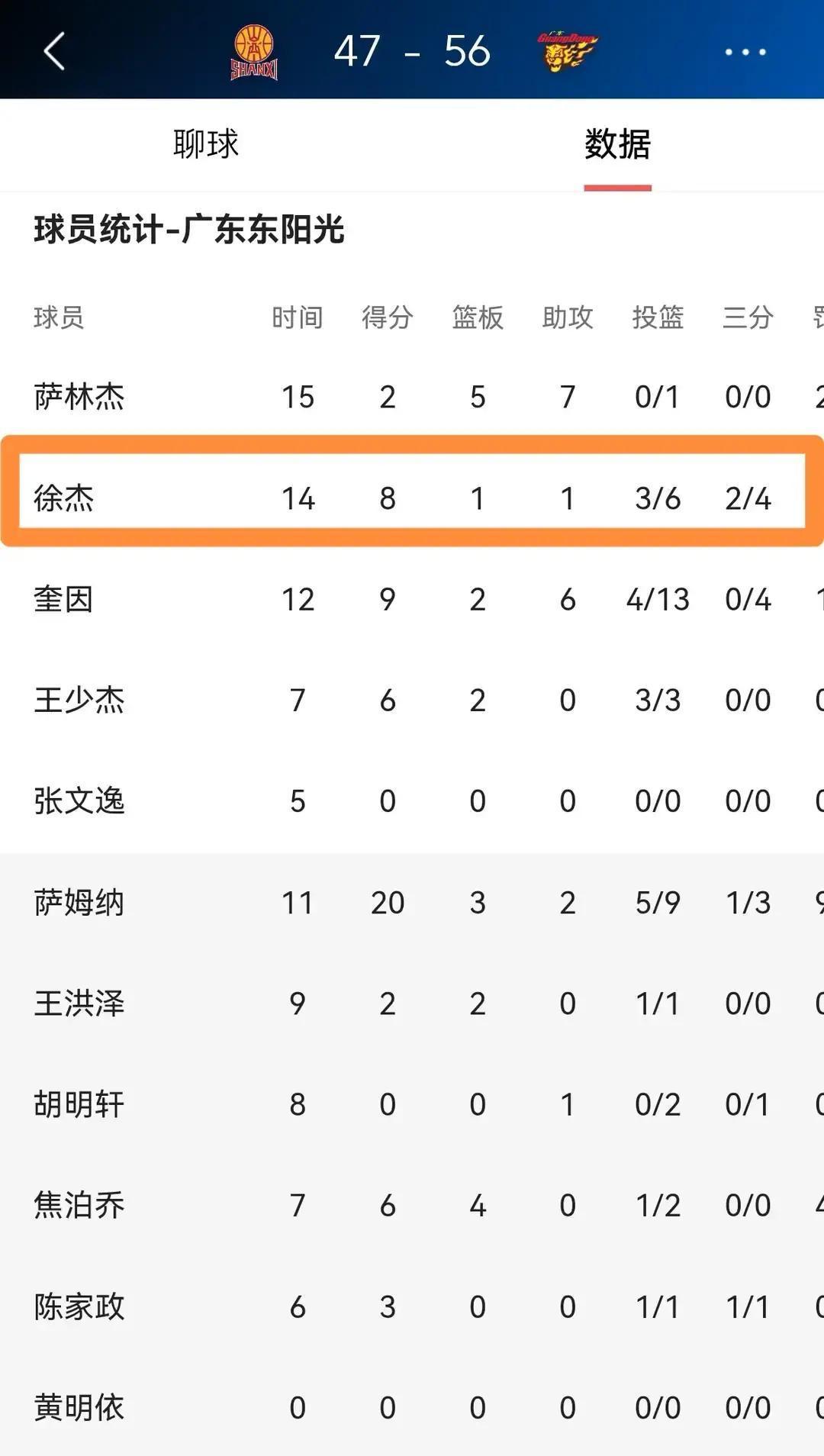Open 奎因's stat line
Screen dimensions: 824x1456
click(412, 600)
